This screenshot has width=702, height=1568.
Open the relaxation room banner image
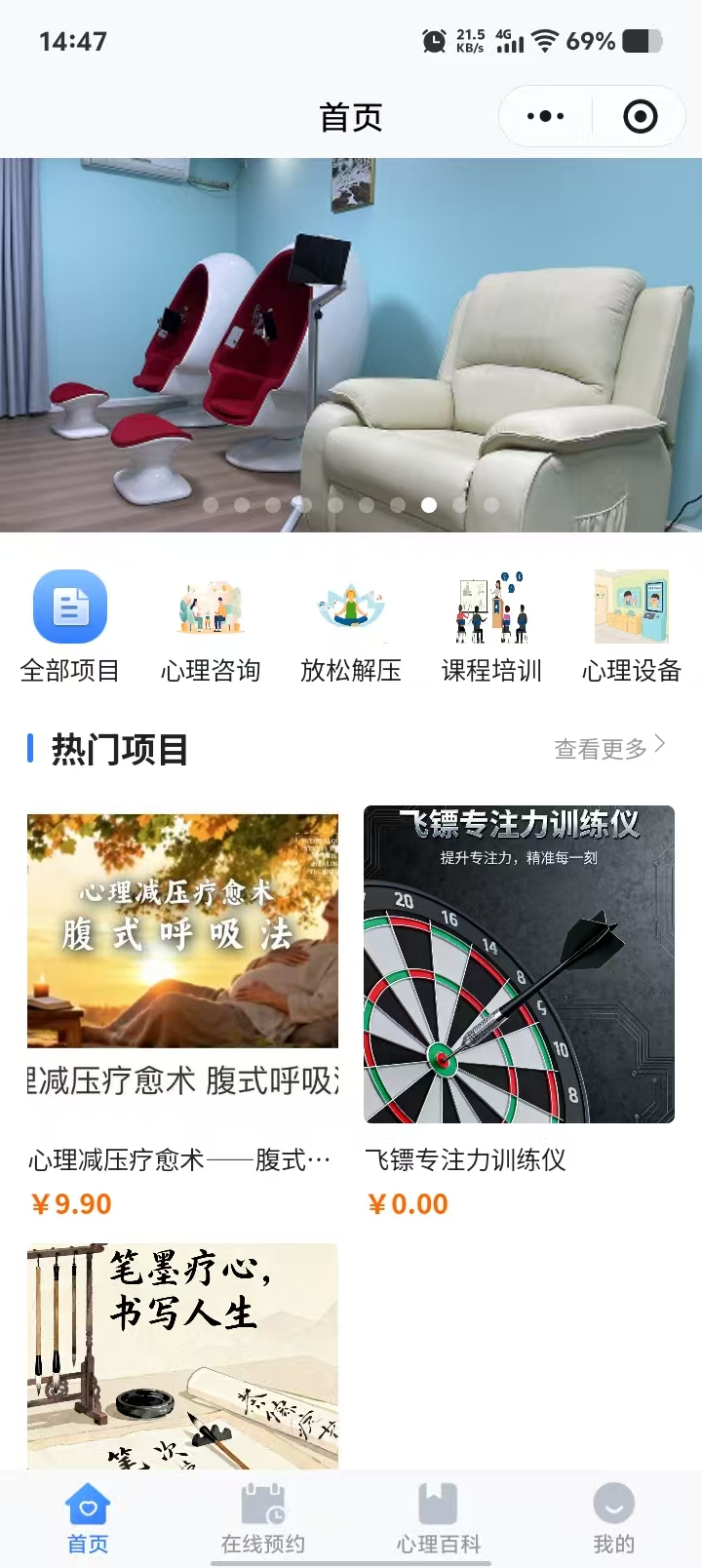click(x=351, y=343)
